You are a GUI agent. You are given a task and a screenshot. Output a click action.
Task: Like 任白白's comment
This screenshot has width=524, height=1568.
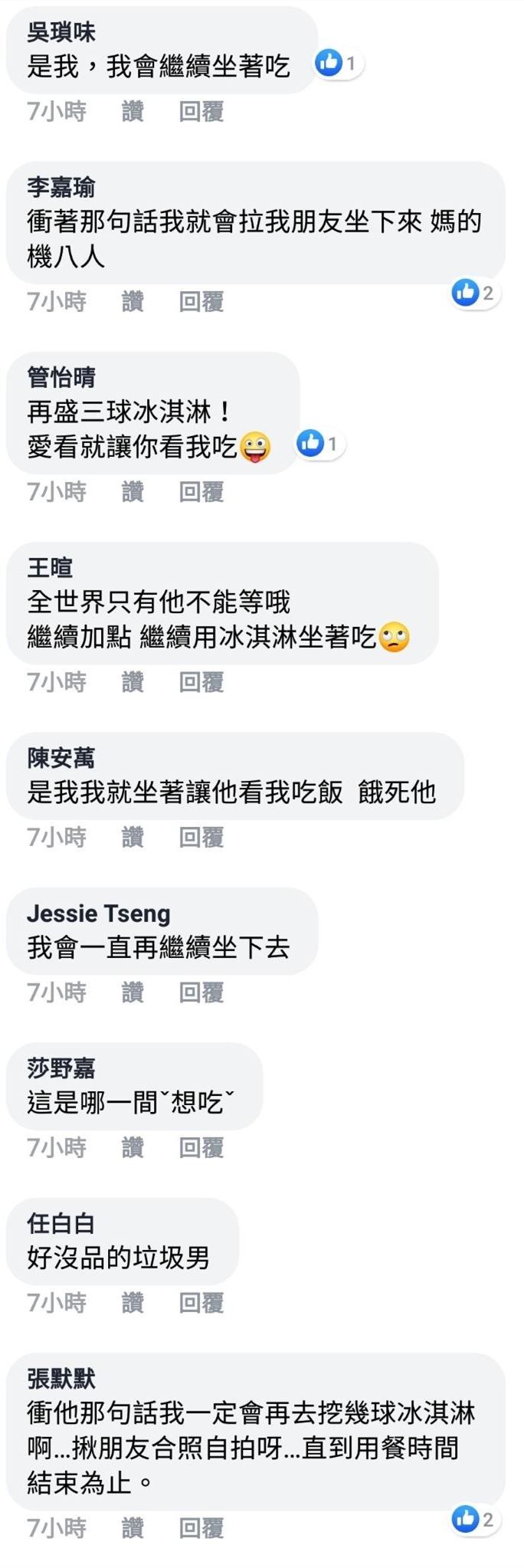point(132,1302)
